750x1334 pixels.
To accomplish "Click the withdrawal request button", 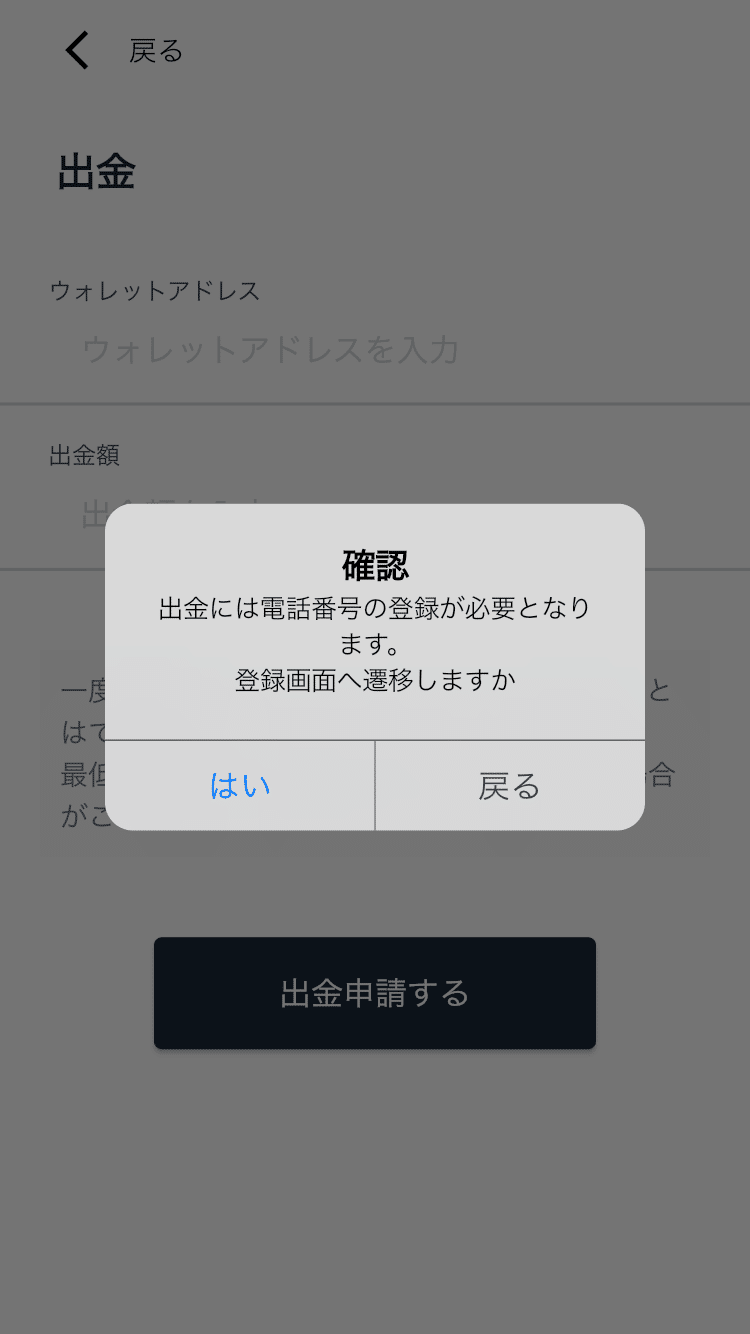I will (374, 992).
